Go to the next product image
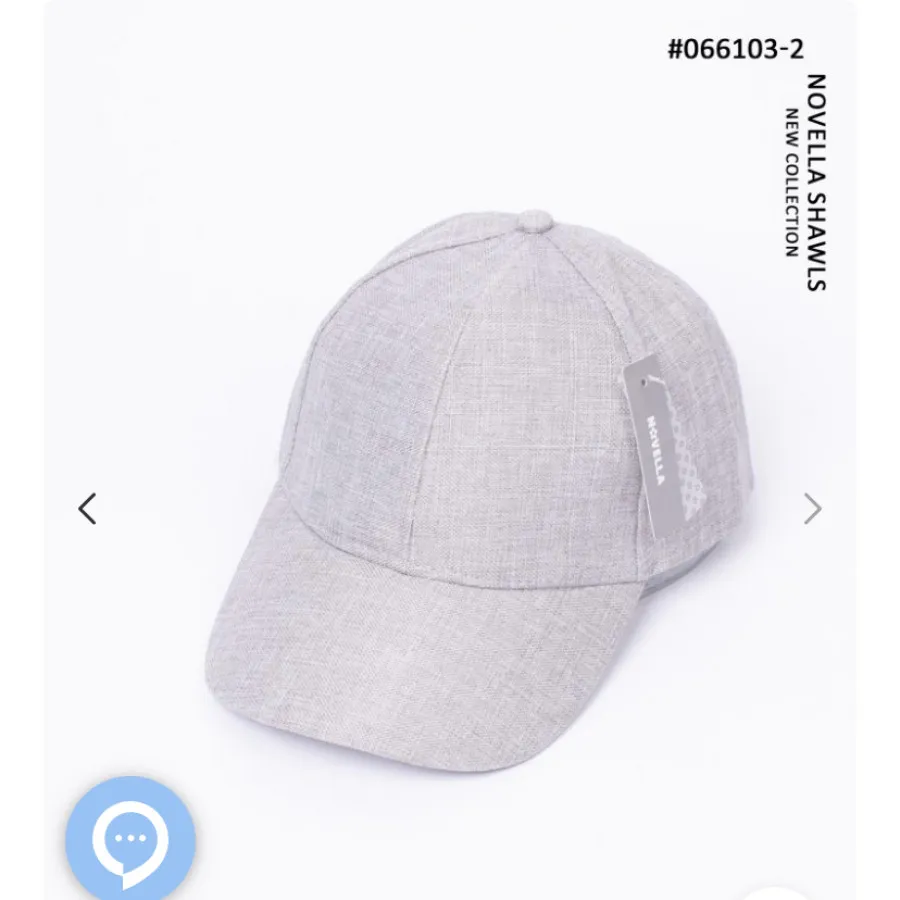The height and width of the screenshot is (900, 900). click(x=812, y=509)
